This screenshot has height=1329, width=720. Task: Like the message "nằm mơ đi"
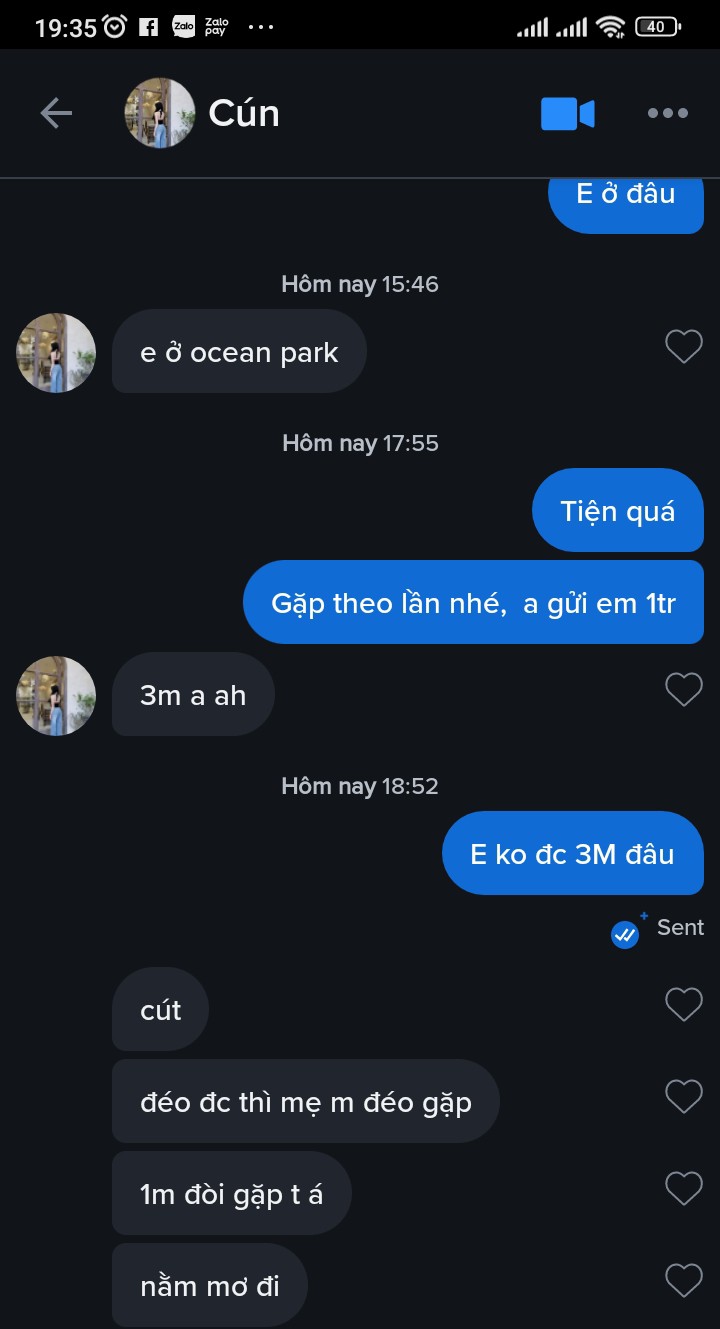(x=684, y=1280)
